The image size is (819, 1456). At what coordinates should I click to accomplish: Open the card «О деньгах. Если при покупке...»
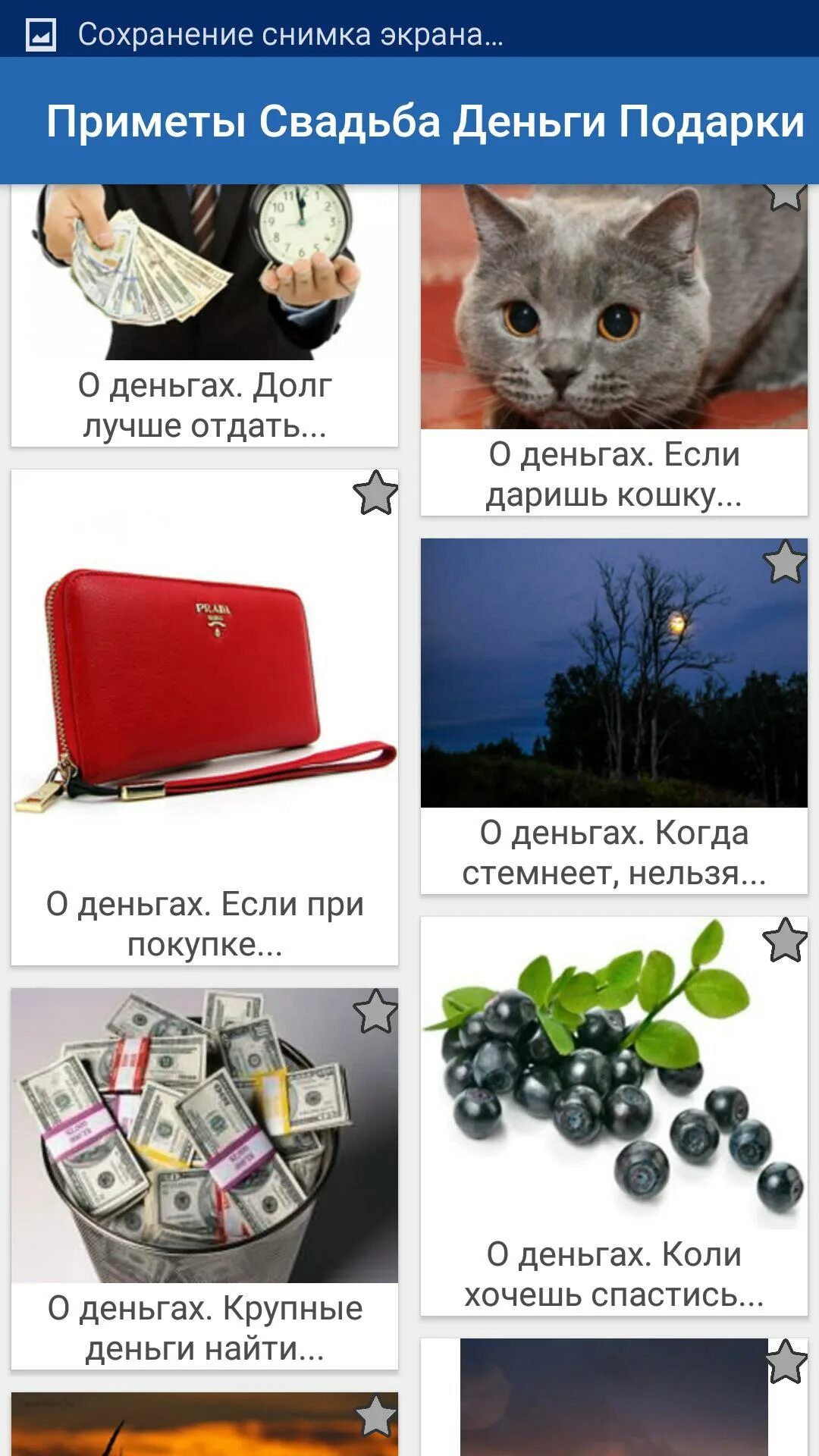(205, 717)
